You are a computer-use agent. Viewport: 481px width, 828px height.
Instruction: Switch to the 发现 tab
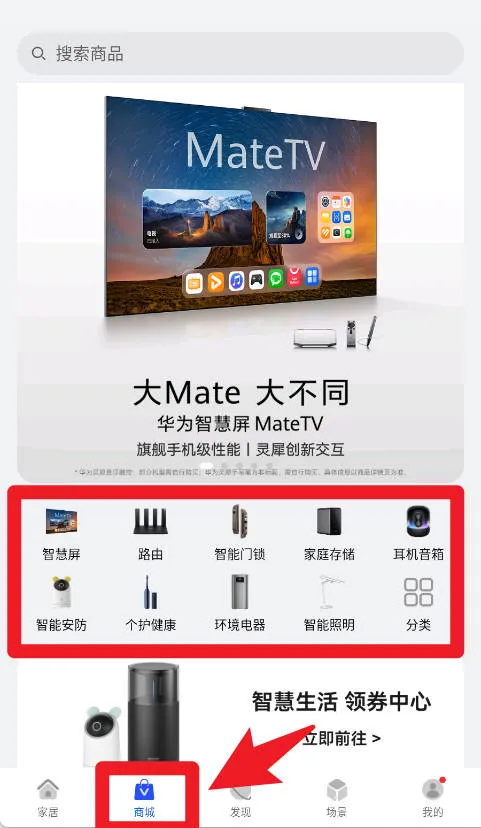(240, 798)
